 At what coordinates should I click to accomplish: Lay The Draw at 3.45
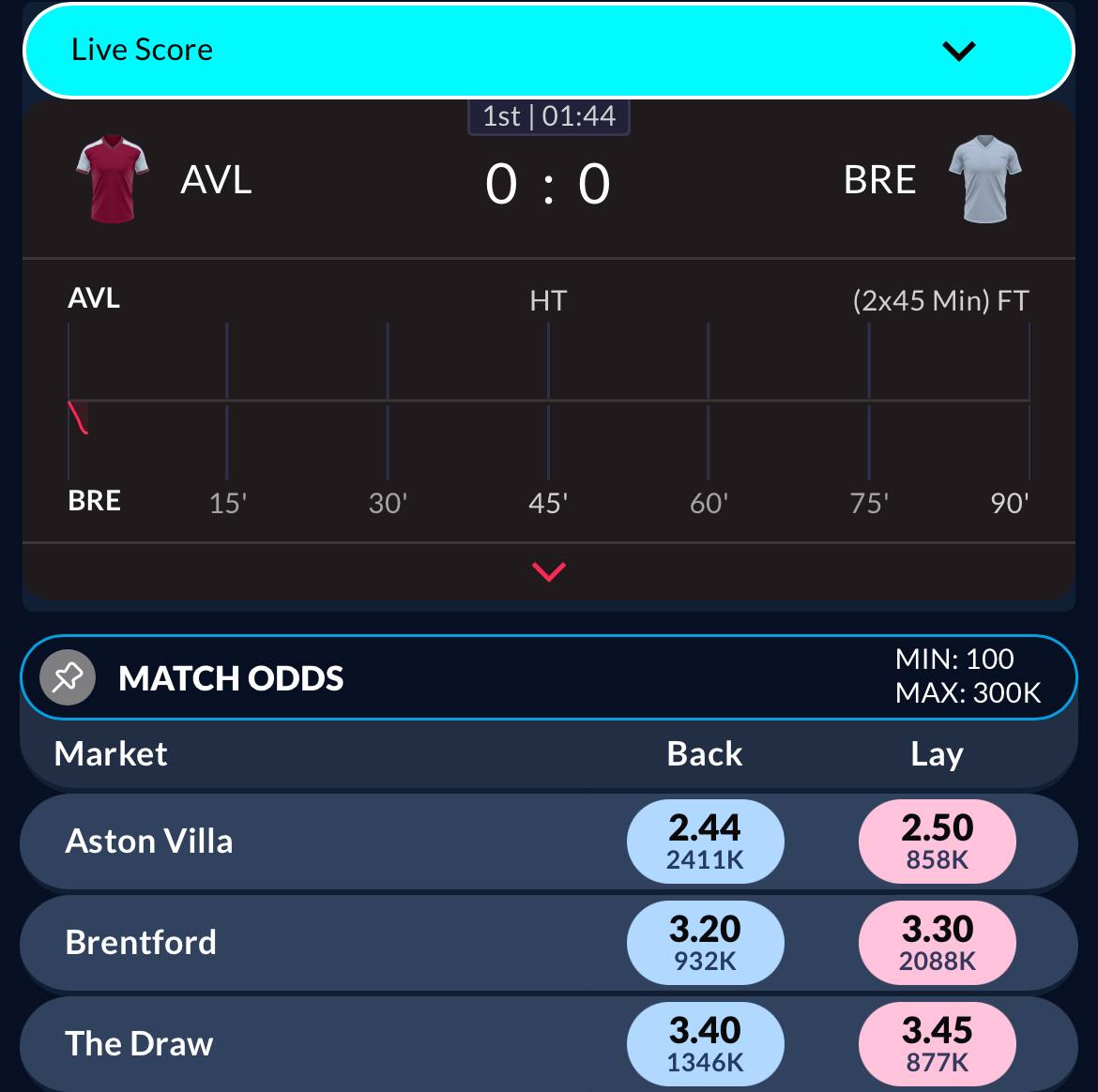[x=937, y=1043]
